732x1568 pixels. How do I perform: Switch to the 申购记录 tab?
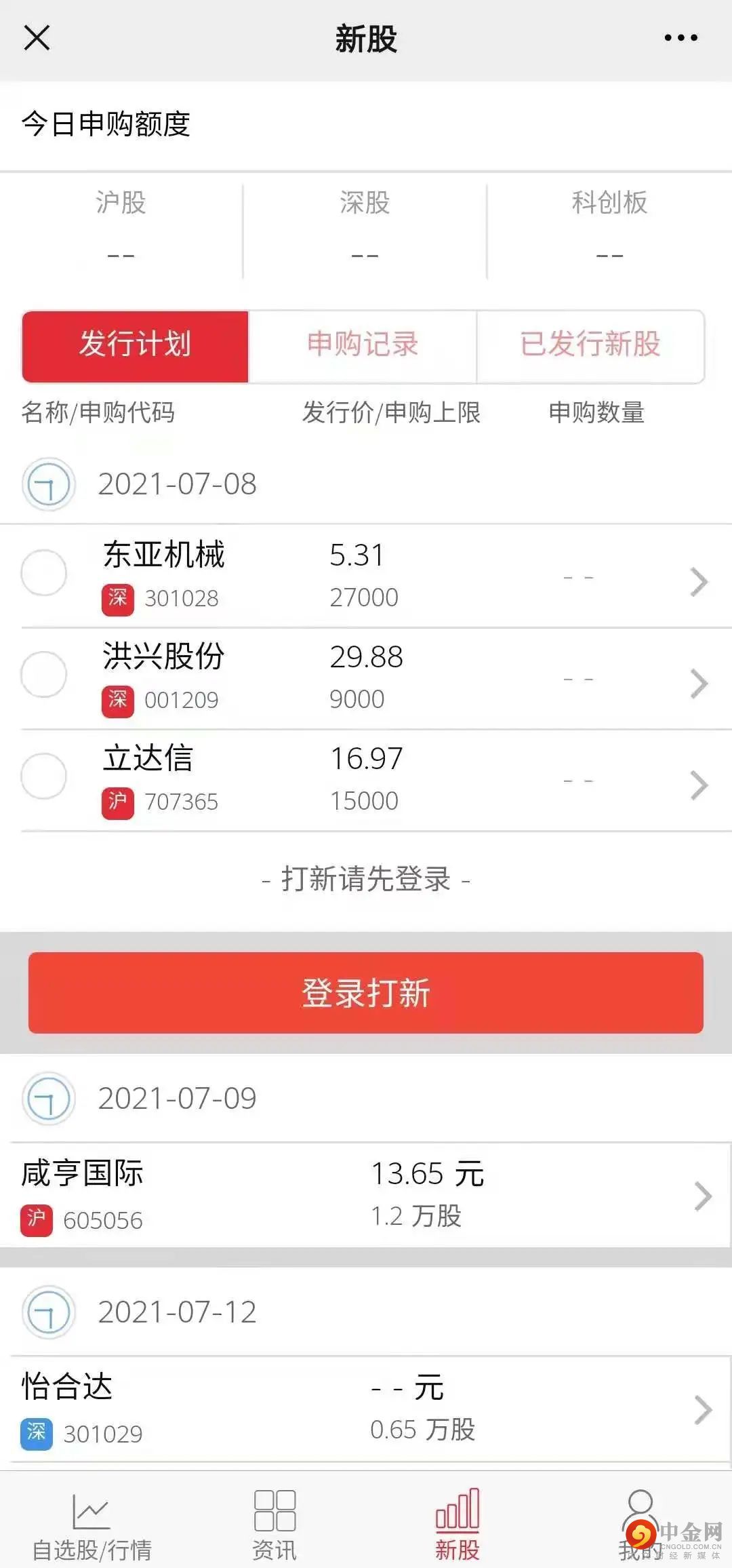[x=363, y=346]
